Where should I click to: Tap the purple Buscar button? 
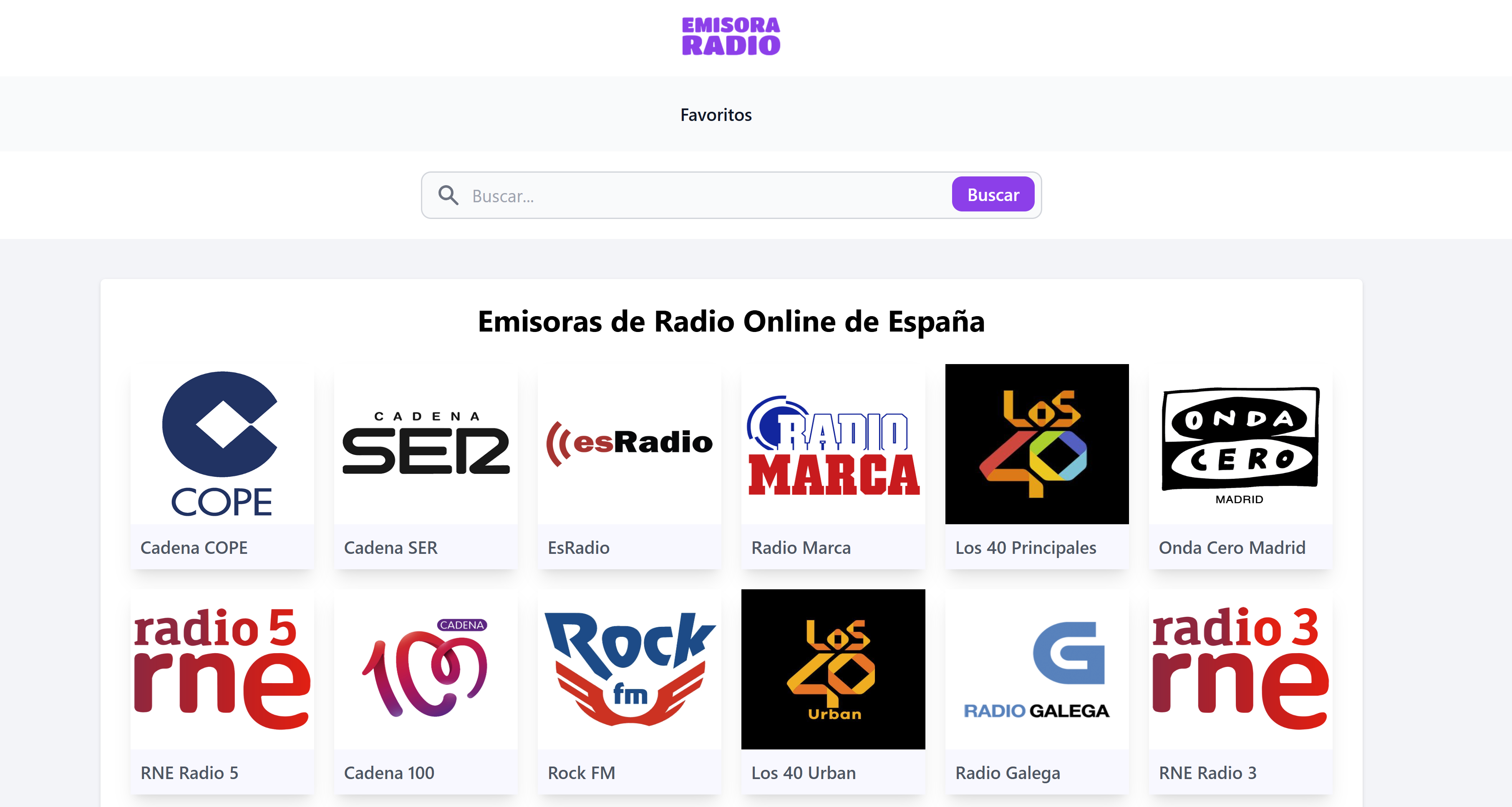tap(993, 194)
